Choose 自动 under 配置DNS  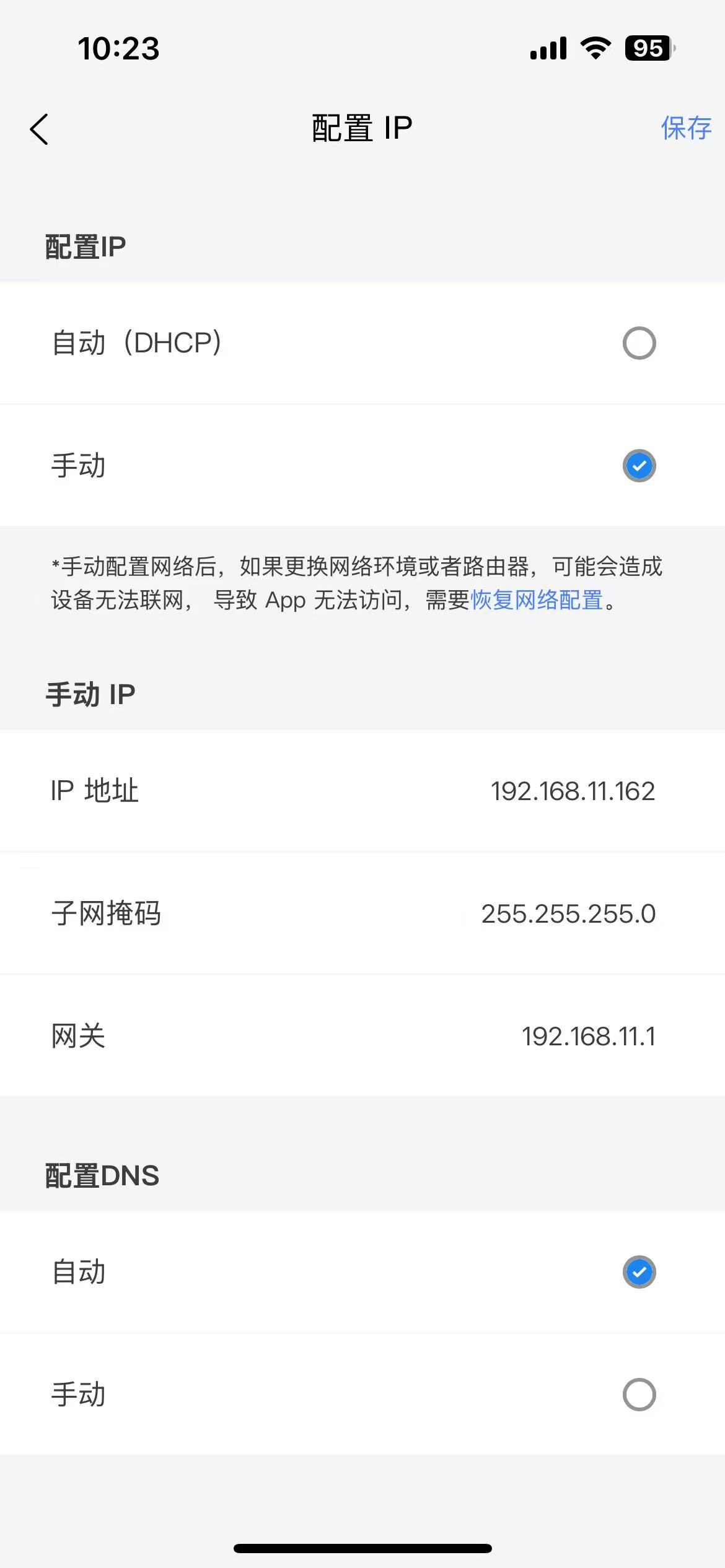(x=639, y=1273)
